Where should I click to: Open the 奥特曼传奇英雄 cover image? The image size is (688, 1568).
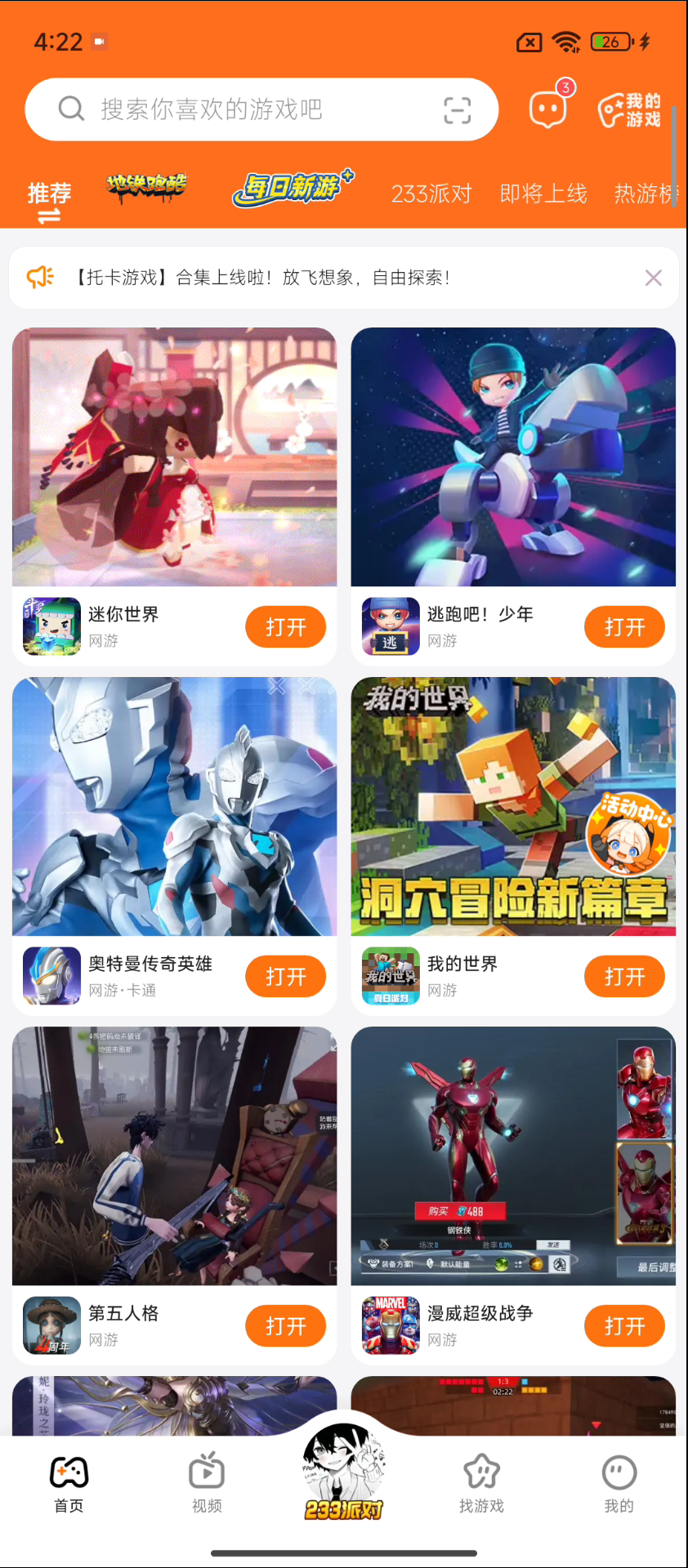(174, 806)
